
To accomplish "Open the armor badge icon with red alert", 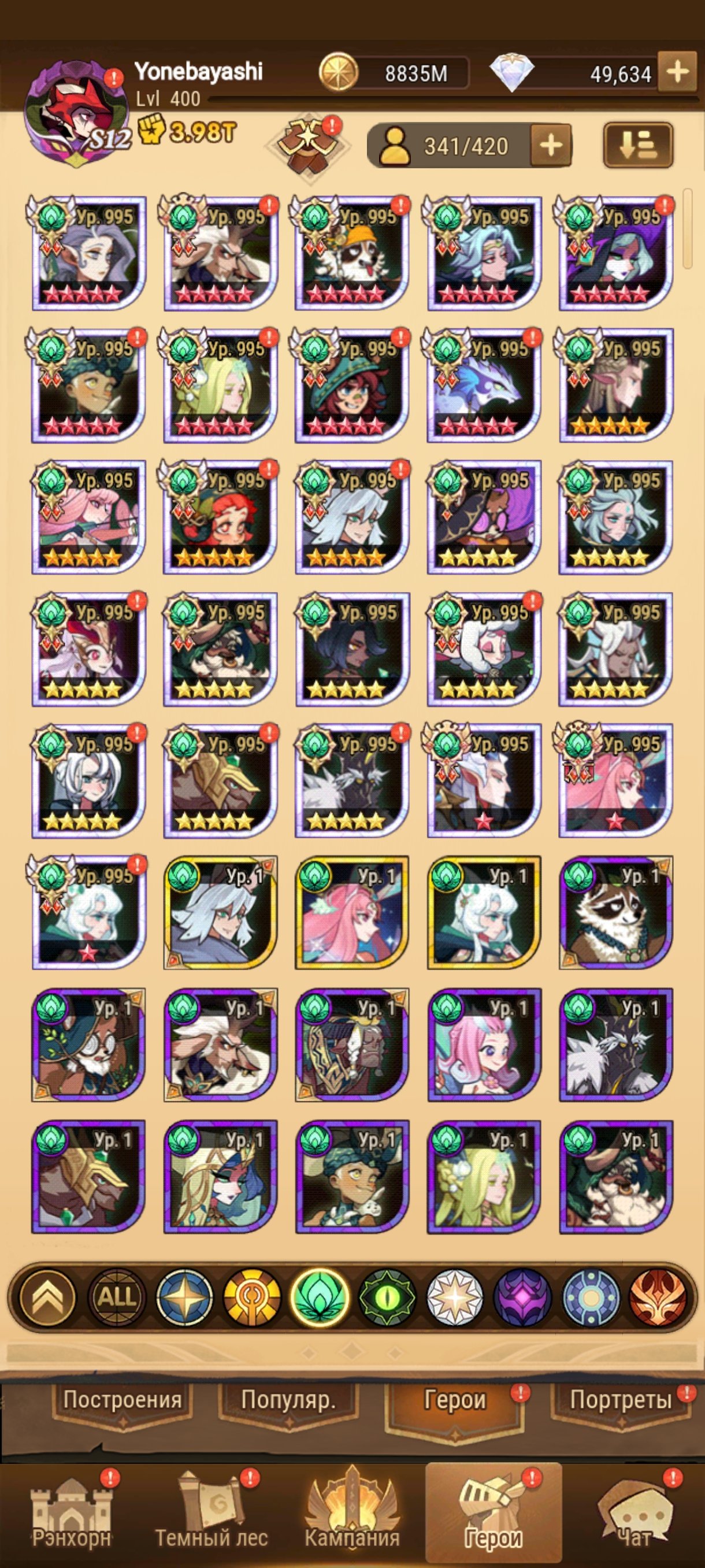I will click(308, 146).
